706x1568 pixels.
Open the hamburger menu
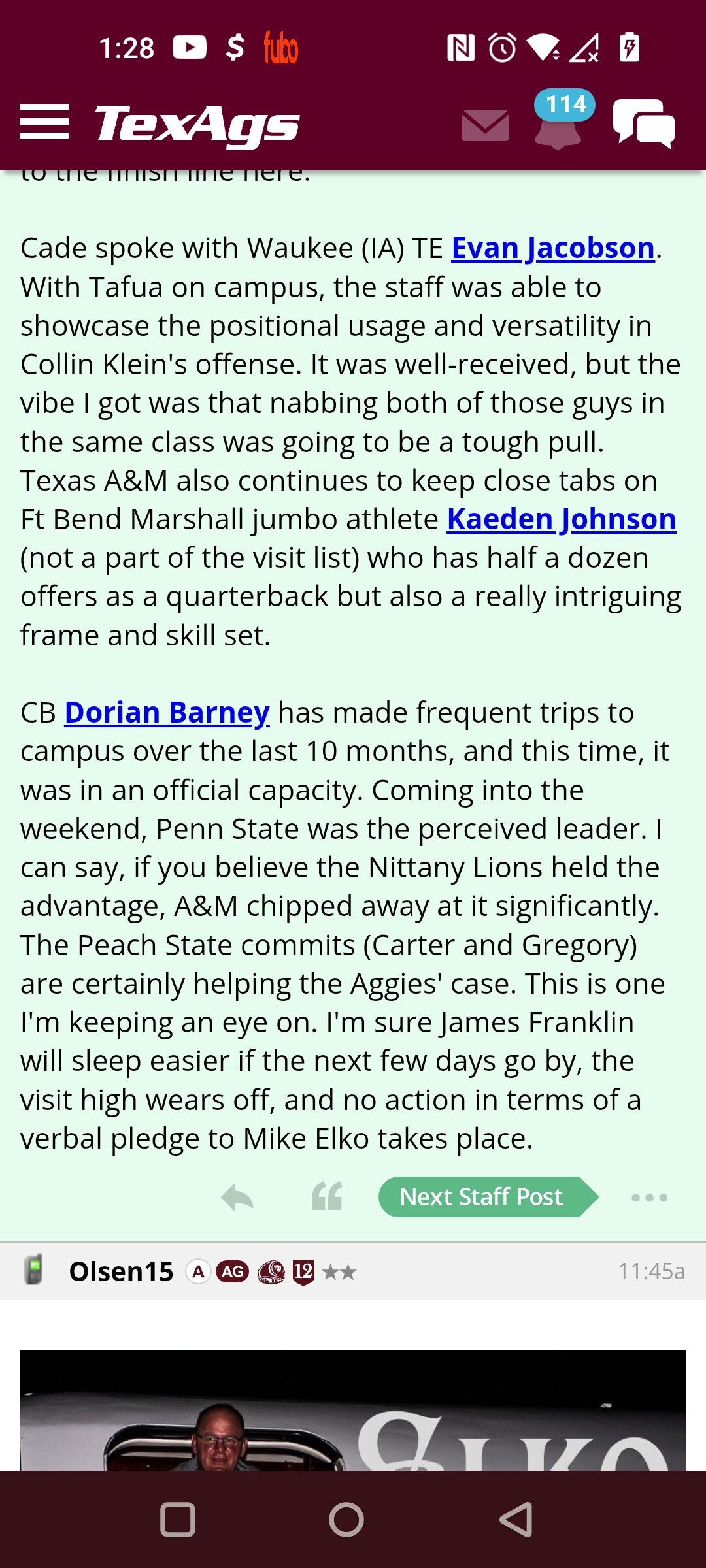pos(44,122)
